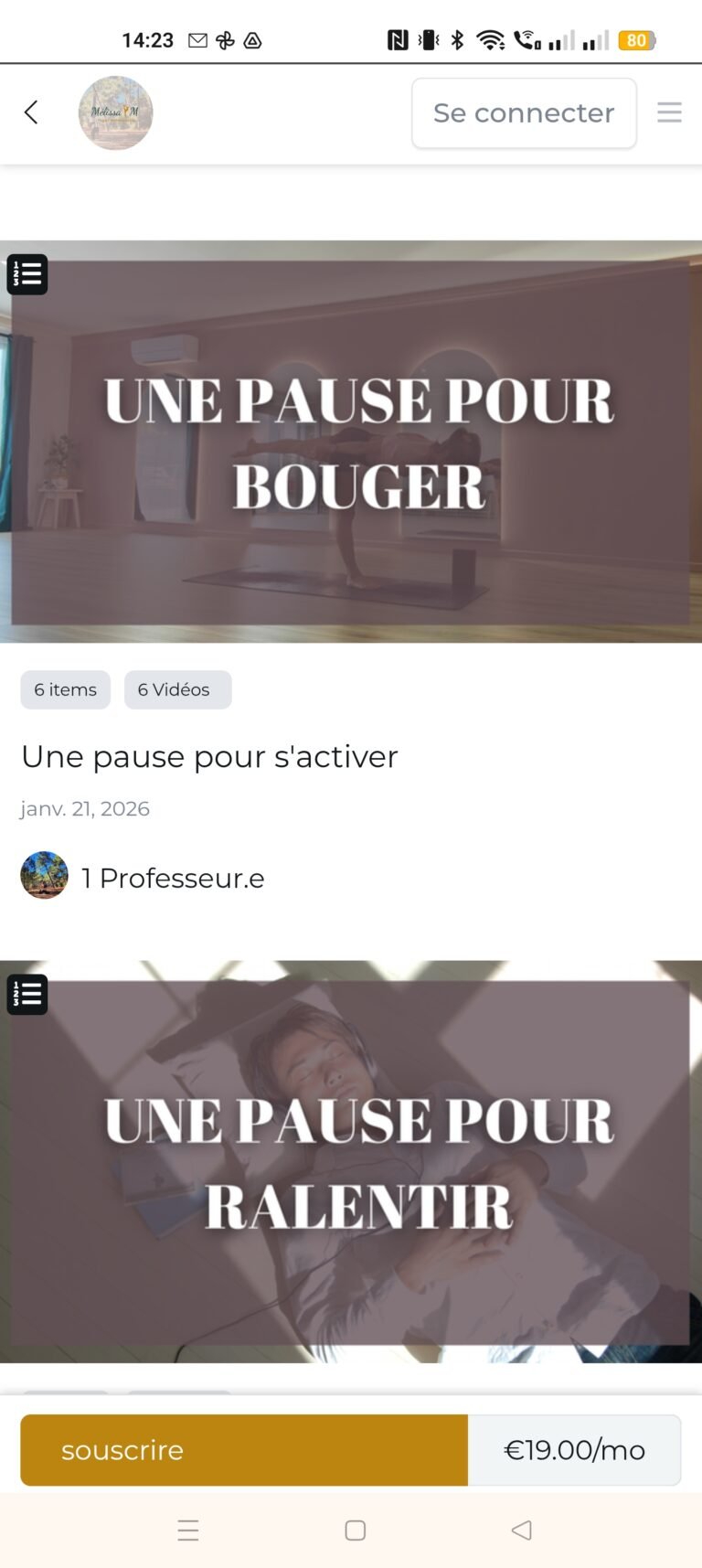Open the Une pause pour s'activer title

pyautogui.click(x=209, y=757)
